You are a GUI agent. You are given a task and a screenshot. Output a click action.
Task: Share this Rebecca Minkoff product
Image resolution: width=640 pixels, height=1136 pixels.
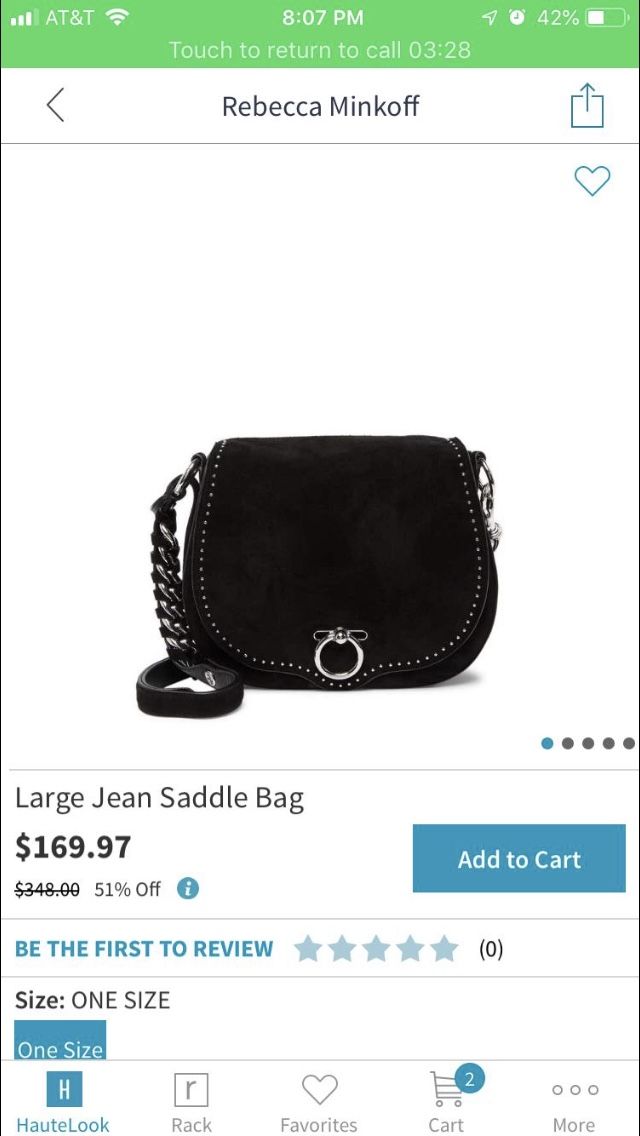point(586,106)
